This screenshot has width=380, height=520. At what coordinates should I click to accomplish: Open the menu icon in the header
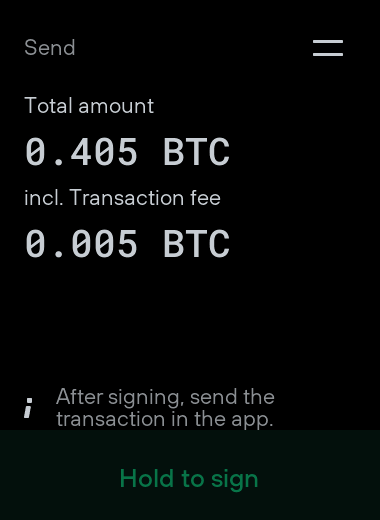point(328,48)
